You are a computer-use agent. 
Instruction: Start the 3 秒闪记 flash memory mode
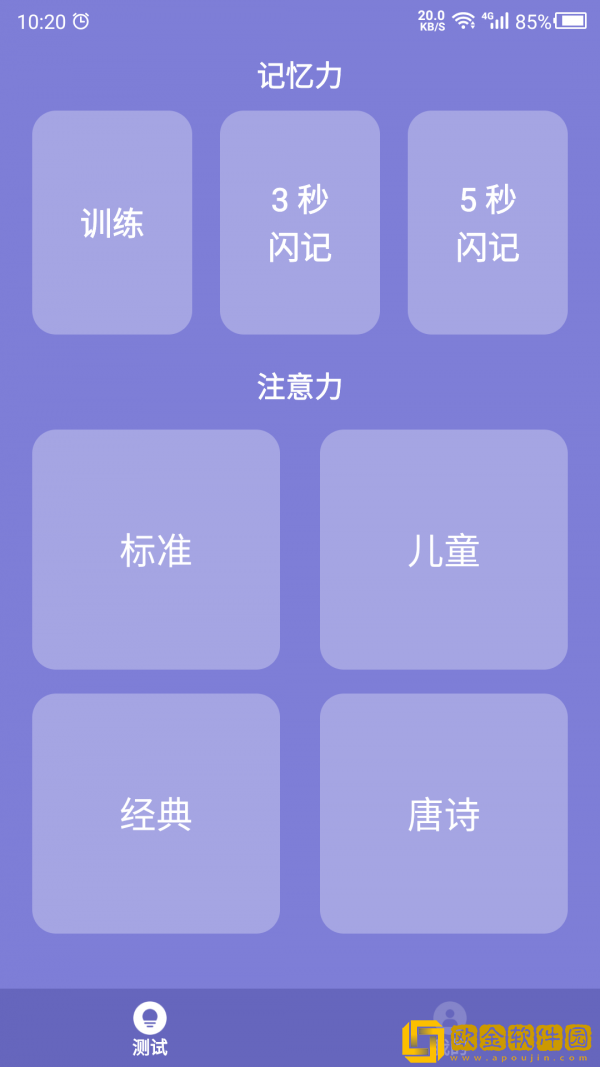pos(299,222)
